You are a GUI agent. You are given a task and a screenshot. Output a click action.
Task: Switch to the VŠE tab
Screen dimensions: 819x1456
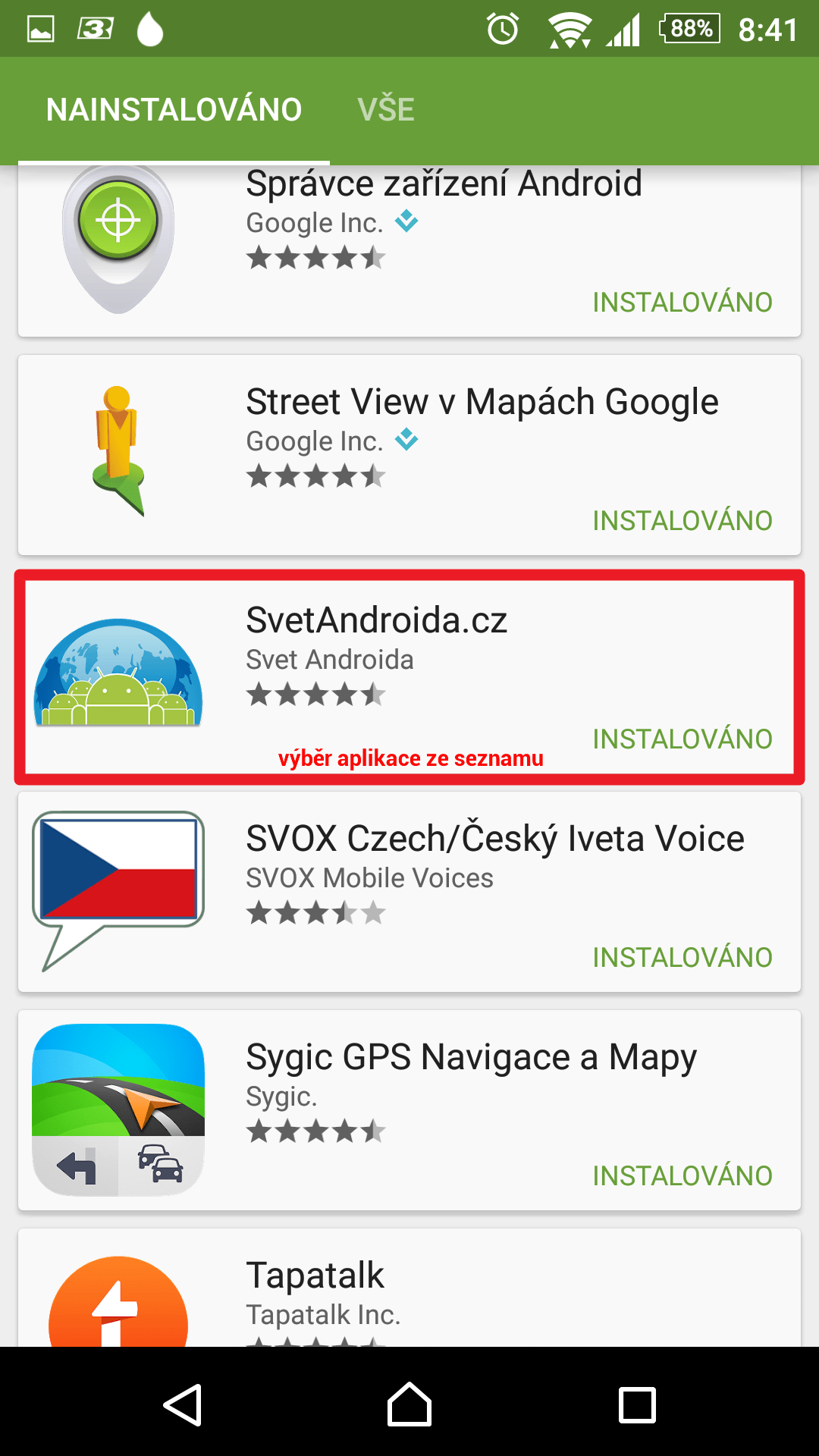[385, 110]
